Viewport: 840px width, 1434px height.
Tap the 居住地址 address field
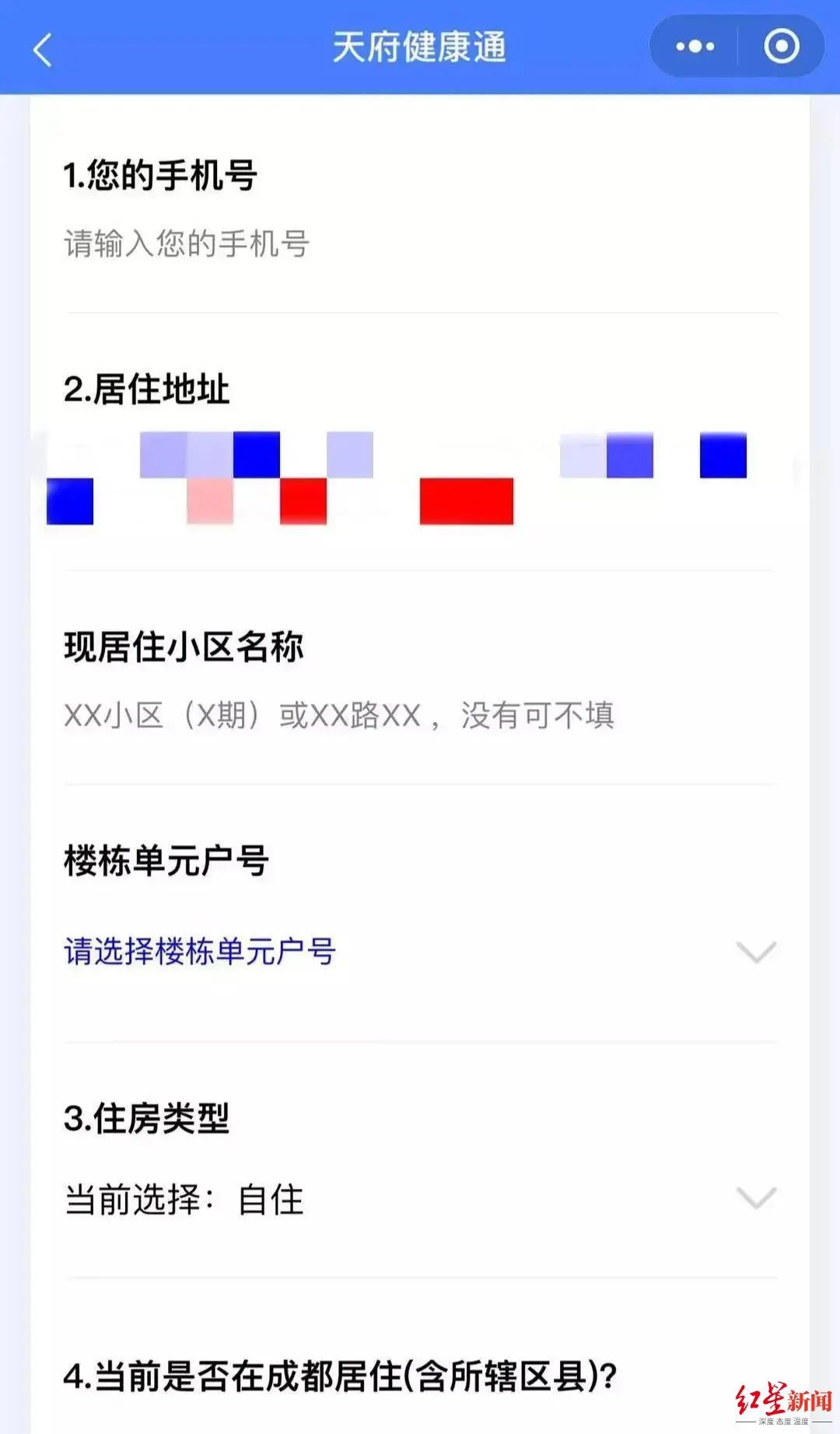pos(420,478)
